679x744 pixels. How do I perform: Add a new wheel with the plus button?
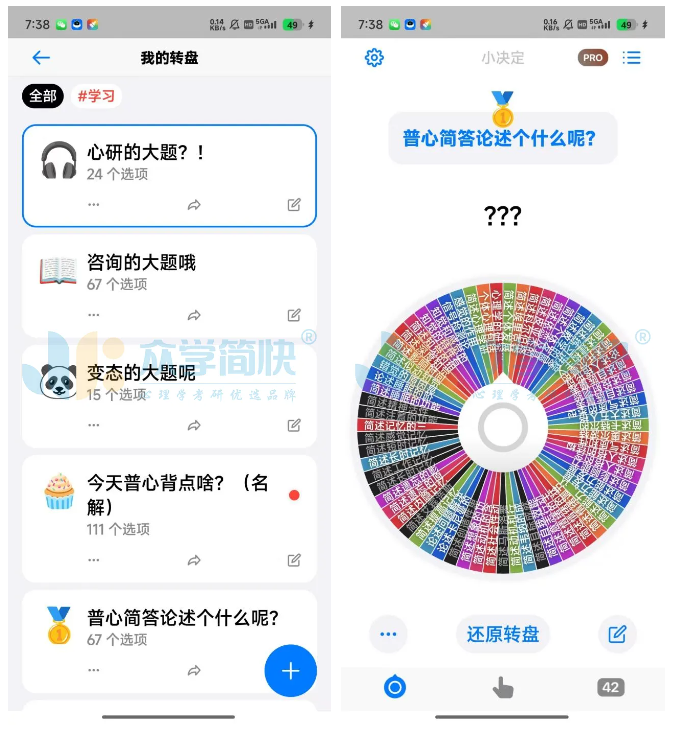pyautogui.click(x=290, y=671)
